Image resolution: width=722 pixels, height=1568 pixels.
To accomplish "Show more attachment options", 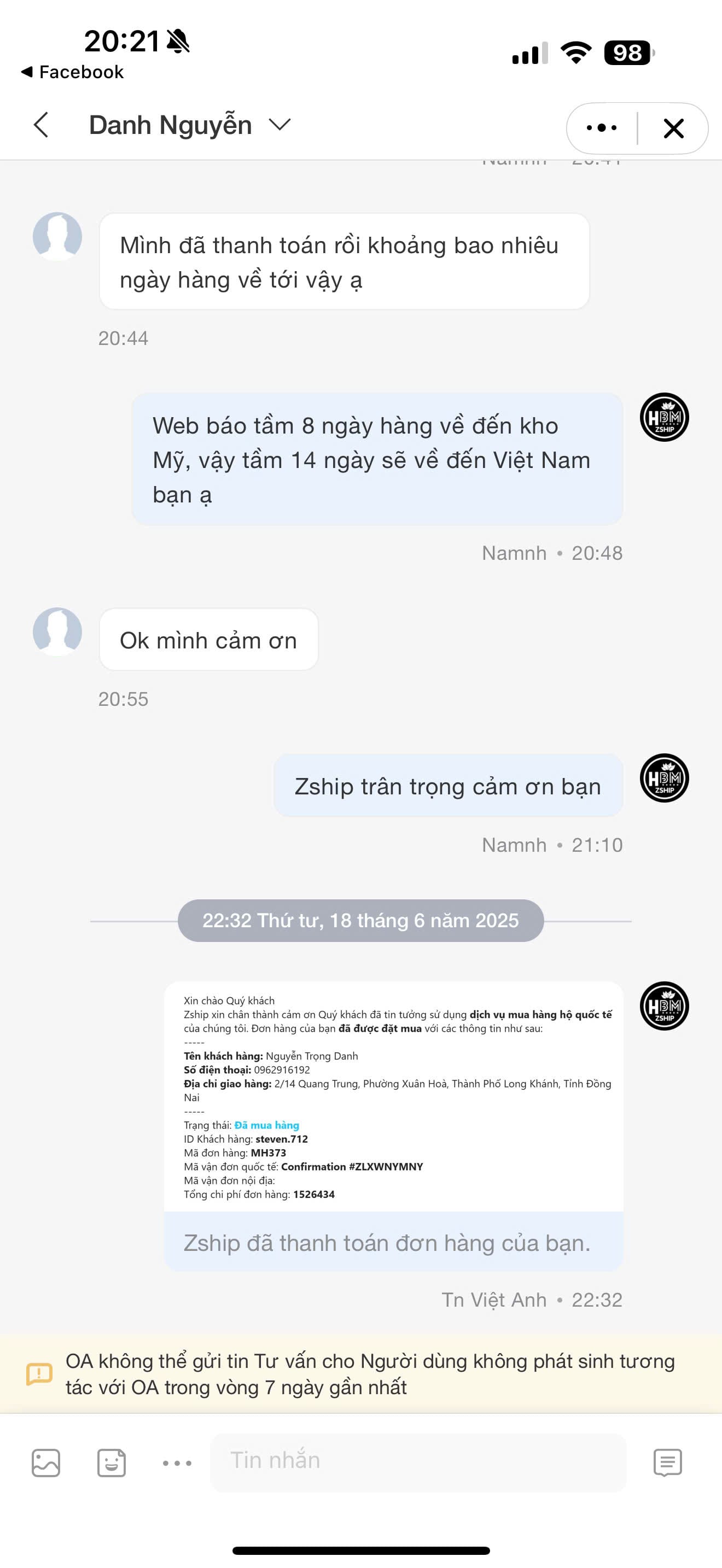I will pos(177,1462).
